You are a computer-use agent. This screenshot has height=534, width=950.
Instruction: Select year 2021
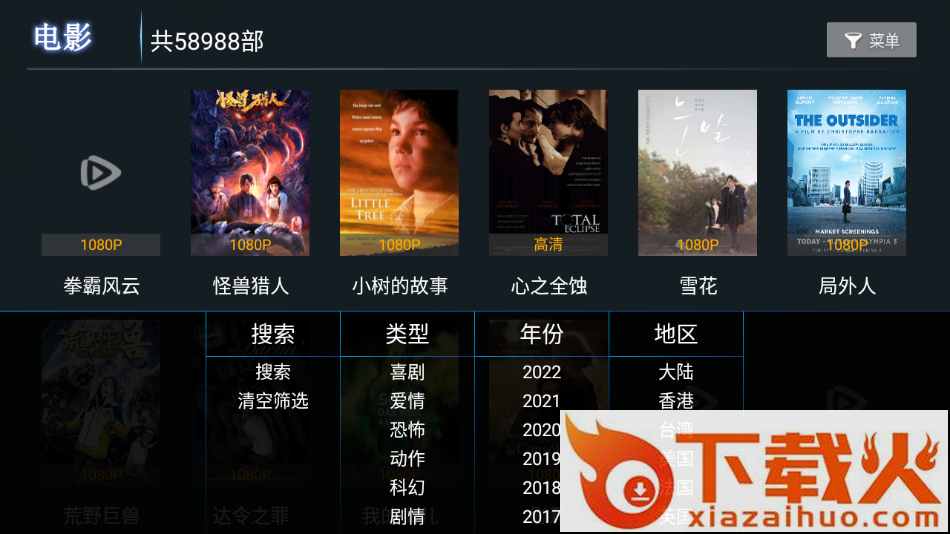[x=541, y=401]
